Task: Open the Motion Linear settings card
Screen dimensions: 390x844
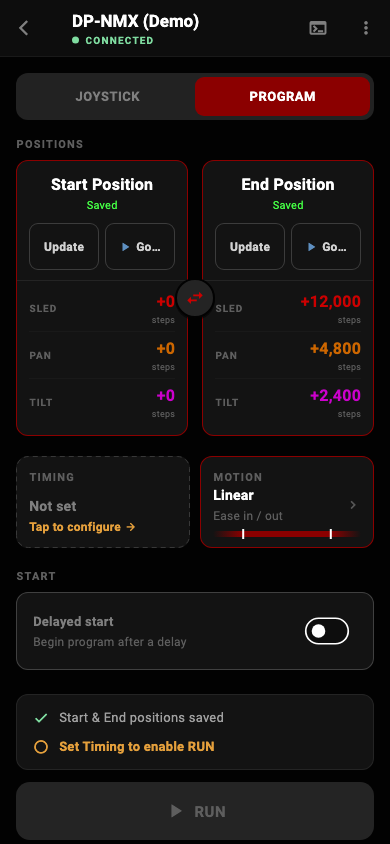Action: tap(287, 502)
